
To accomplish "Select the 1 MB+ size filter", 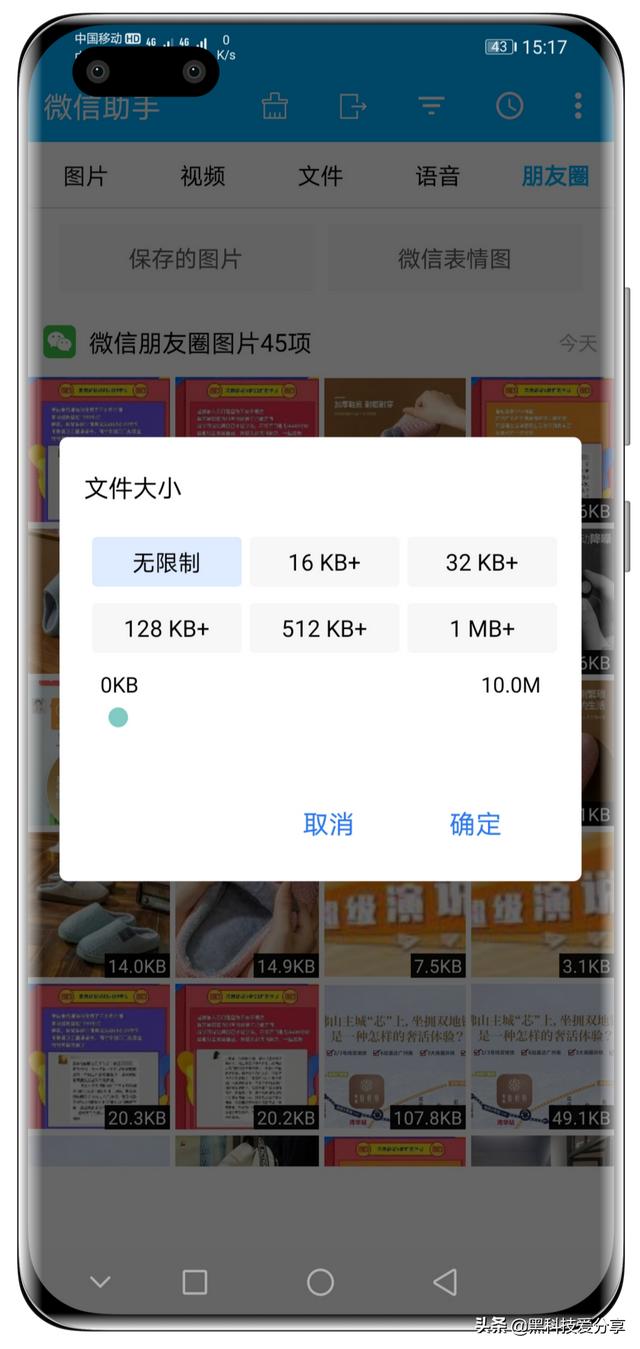I will [x=482, y=628].
